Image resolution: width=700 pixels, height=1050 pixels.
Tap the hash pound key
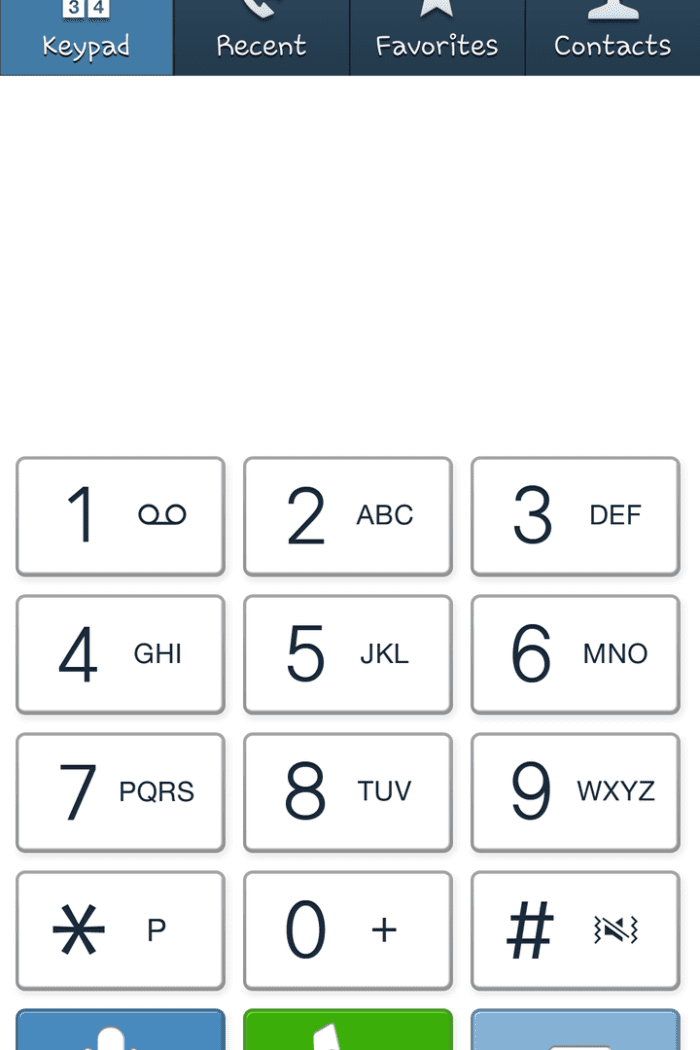click(x=575, y=930)
